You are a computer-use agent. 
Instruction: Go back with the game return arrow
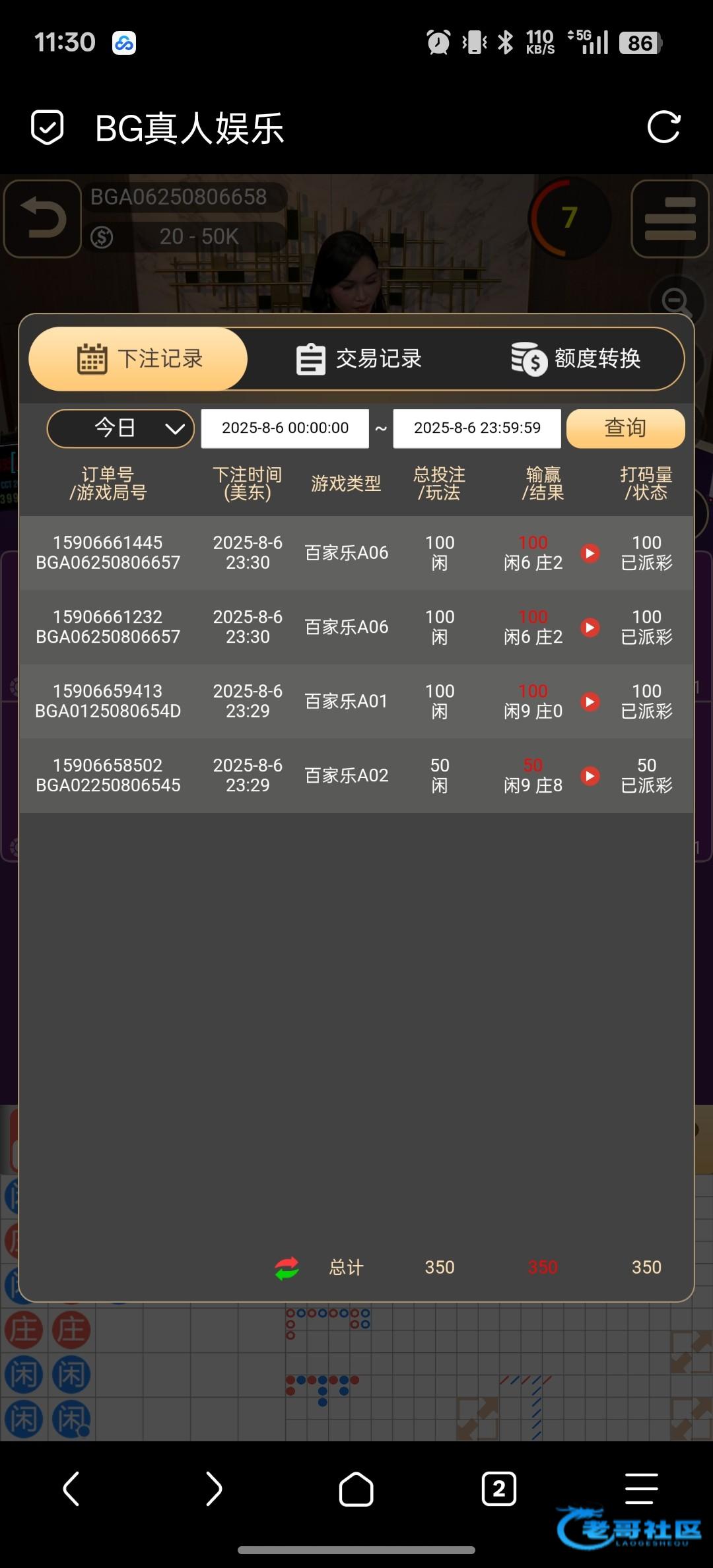click(x=43, y=218)
